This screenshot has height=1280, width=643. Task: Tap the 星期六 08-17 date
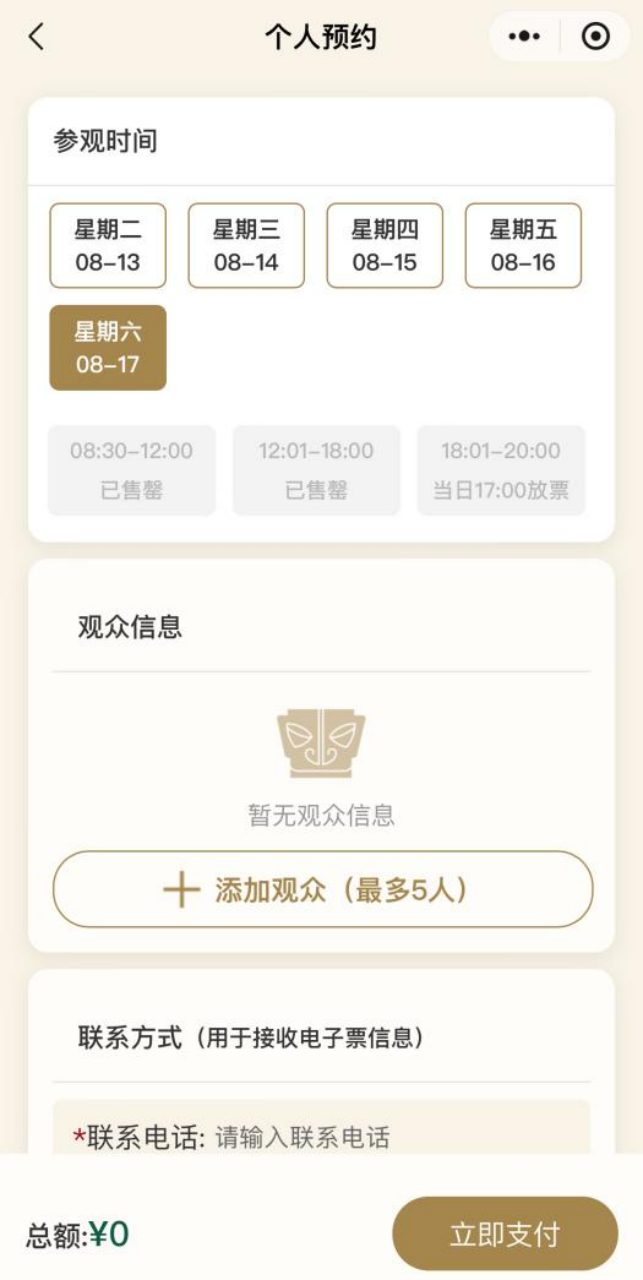click(x=108, y=348)
